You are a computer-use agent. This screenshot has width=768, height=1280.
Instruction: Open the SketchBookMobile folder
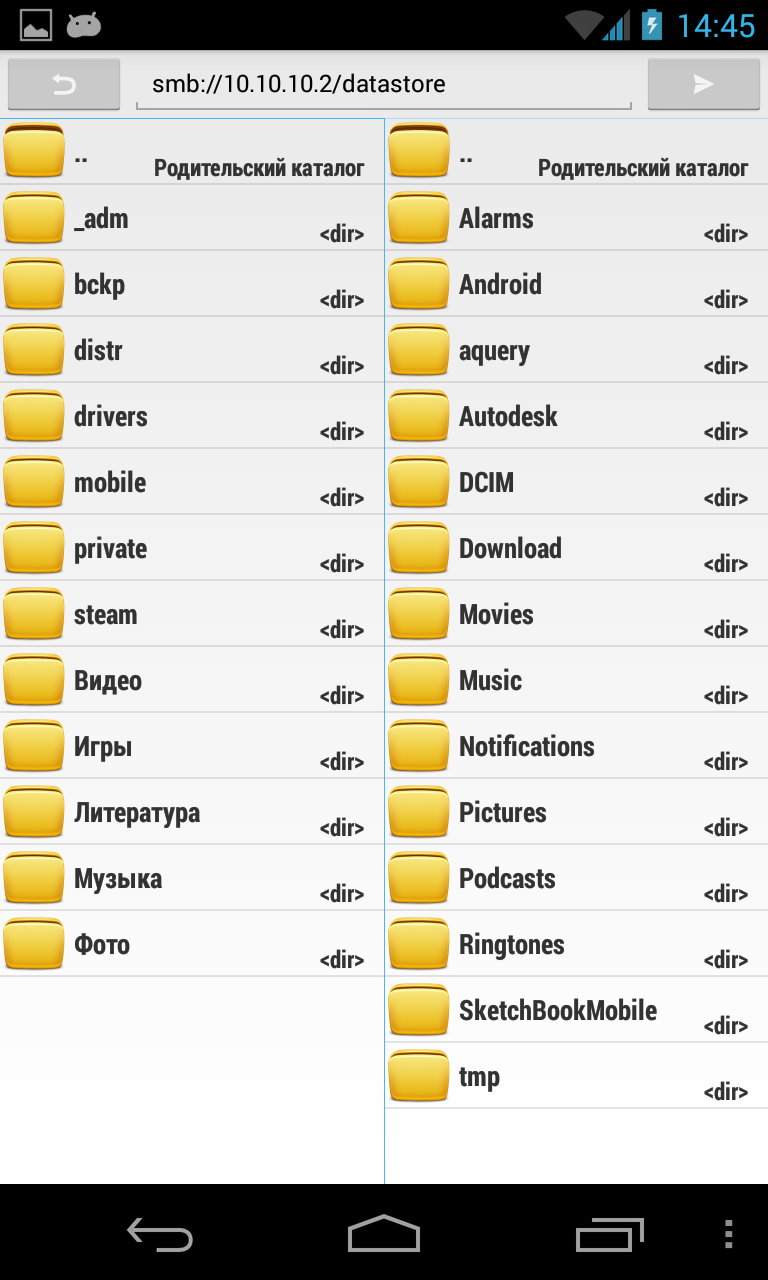pos(577,1010)
